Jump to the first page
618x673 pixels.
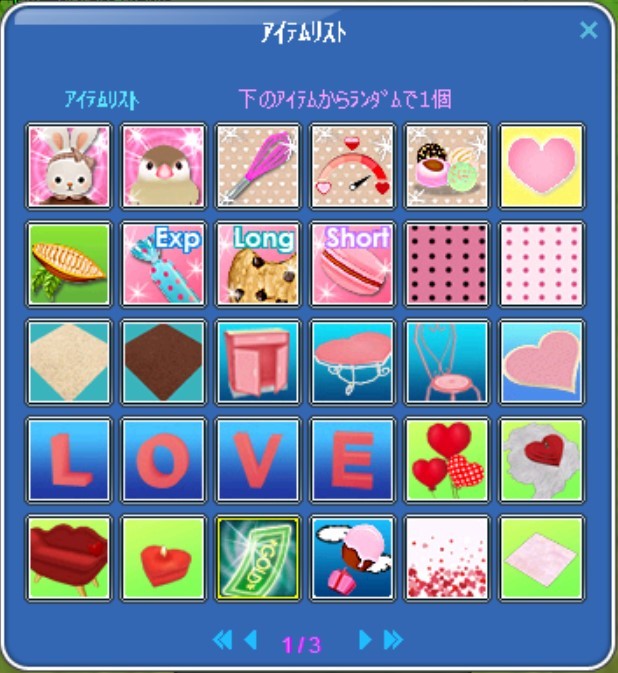[x=222, y=640]
